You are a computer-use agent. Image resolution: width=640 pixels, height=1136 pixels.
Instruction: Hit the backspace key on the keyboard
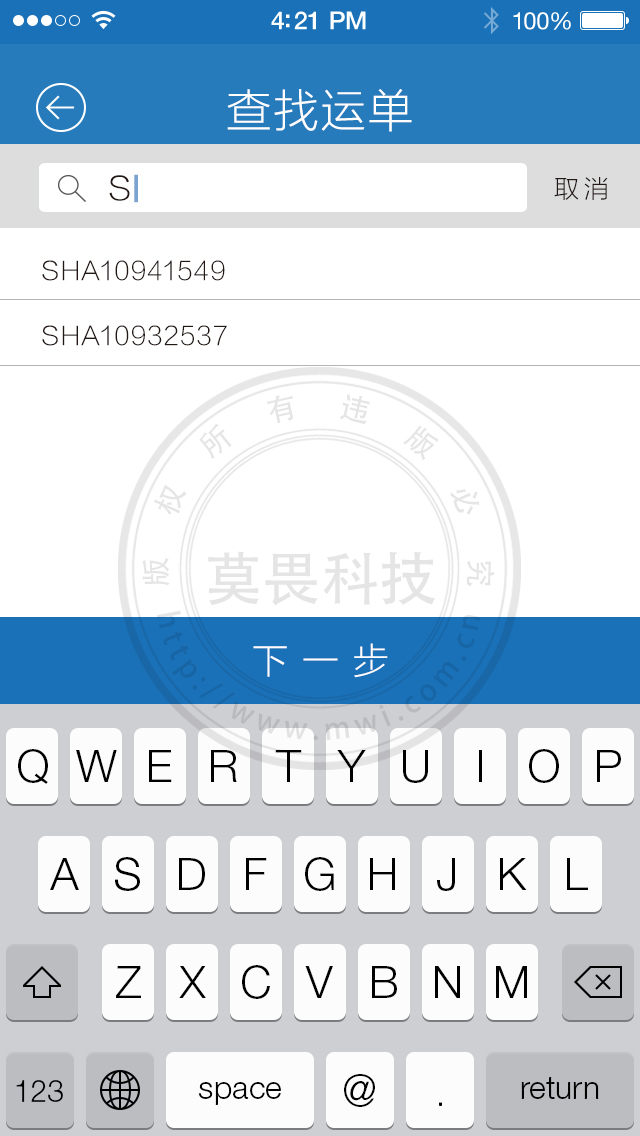598,982
